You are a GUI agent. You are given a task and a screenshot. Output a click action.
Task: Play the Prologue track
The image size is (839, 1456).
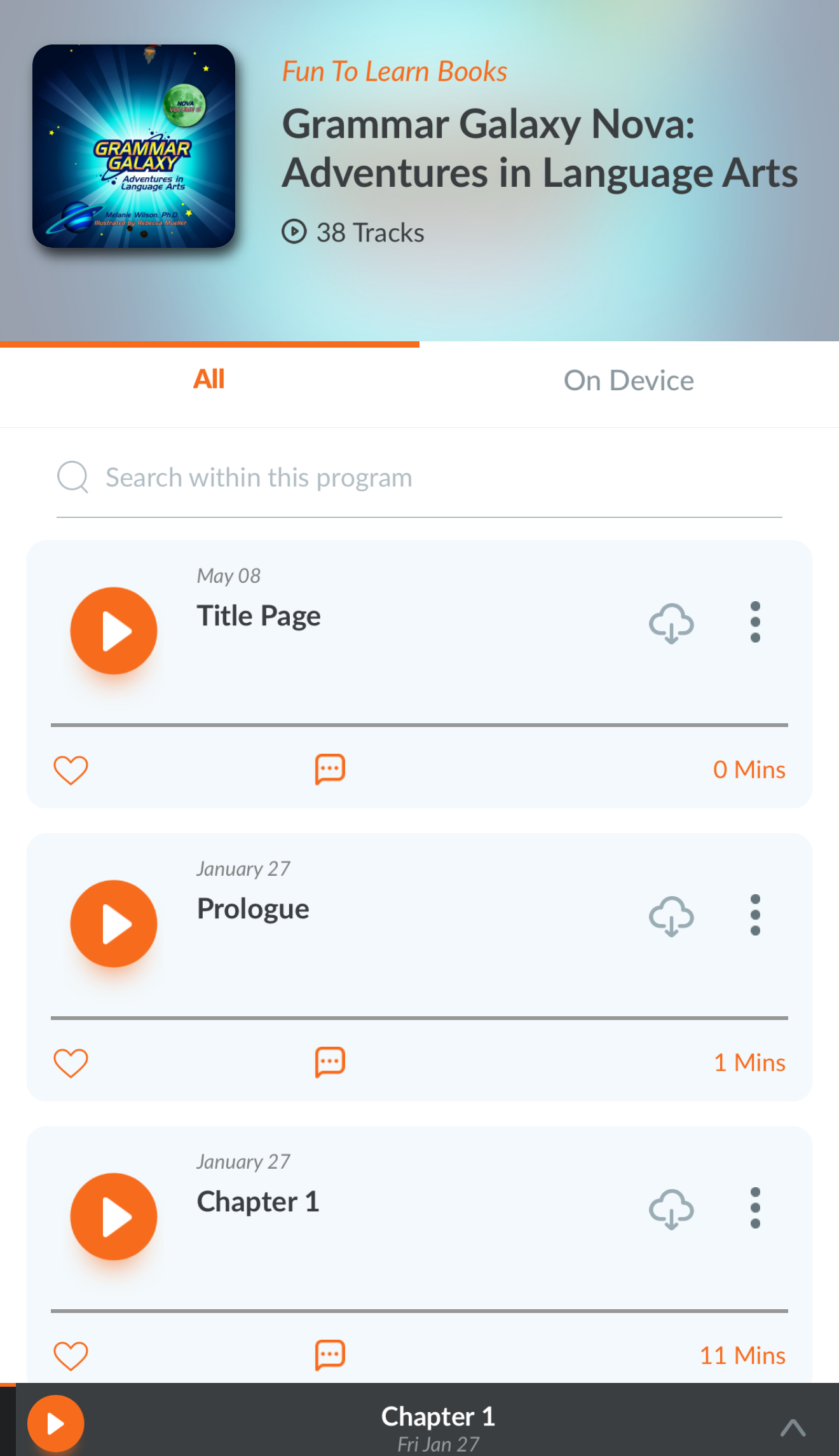(x=114, y=923)
